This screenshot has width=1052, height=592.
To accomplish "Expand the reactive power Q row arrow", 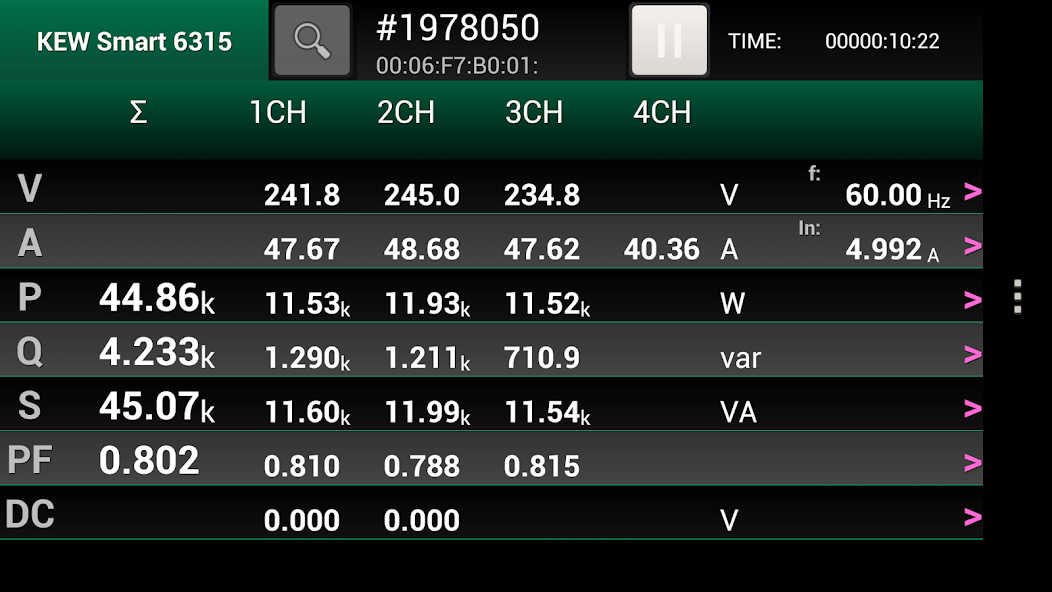I will click(971, 354).
